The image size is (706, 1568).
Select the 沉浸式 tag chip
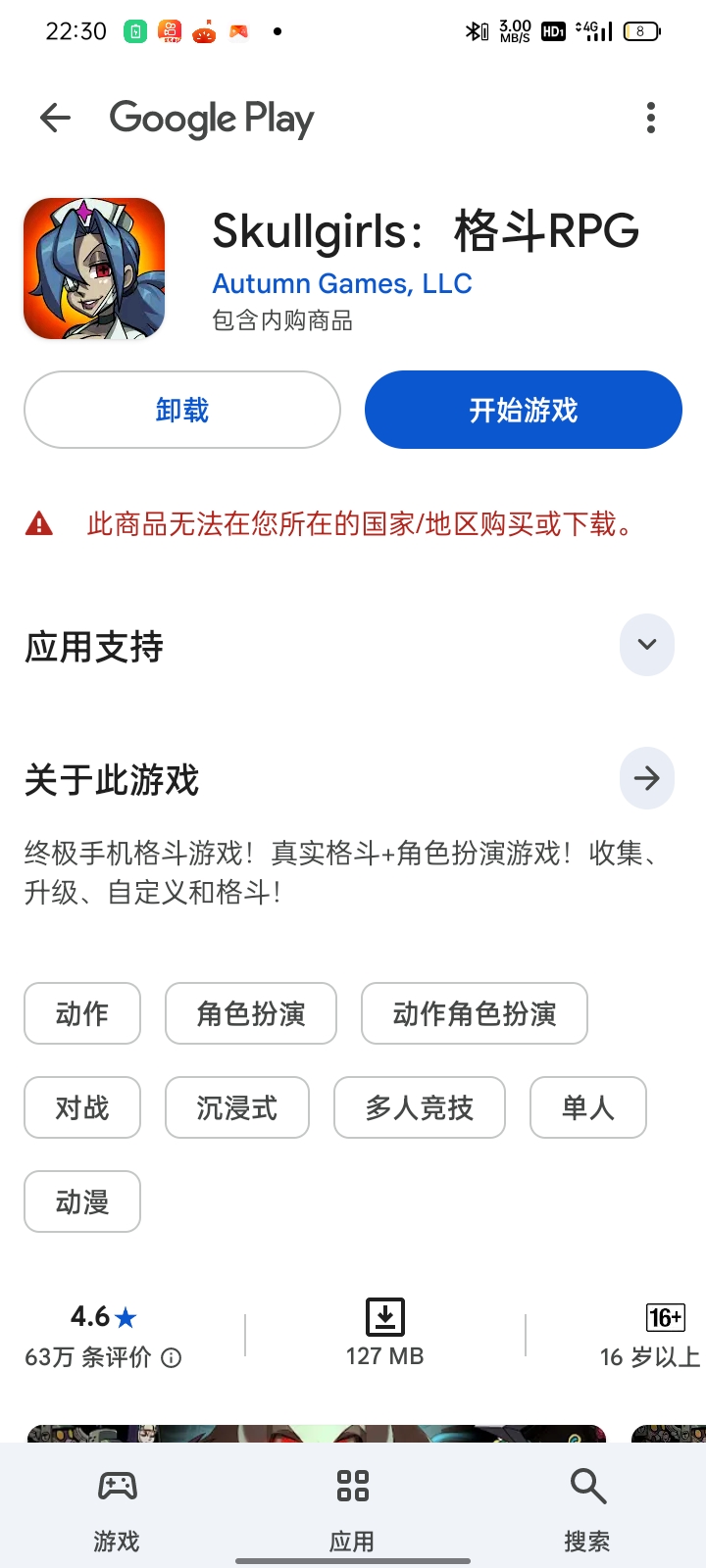237,1107
